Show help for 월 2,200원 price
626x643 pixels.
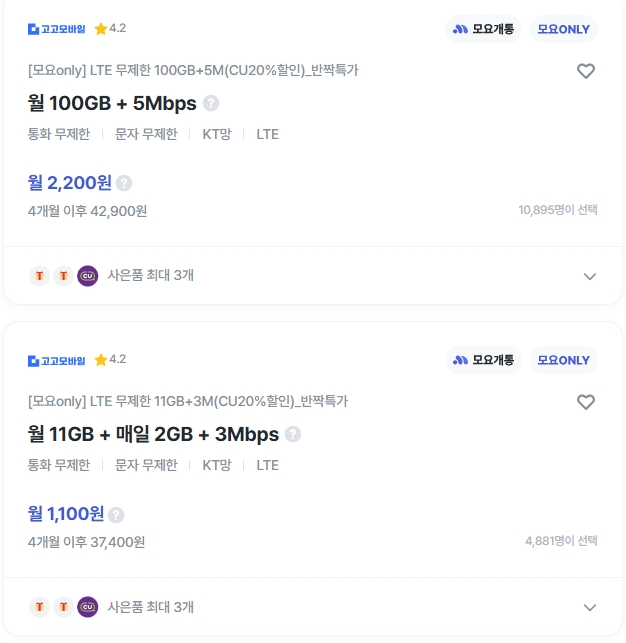[124, 183]
